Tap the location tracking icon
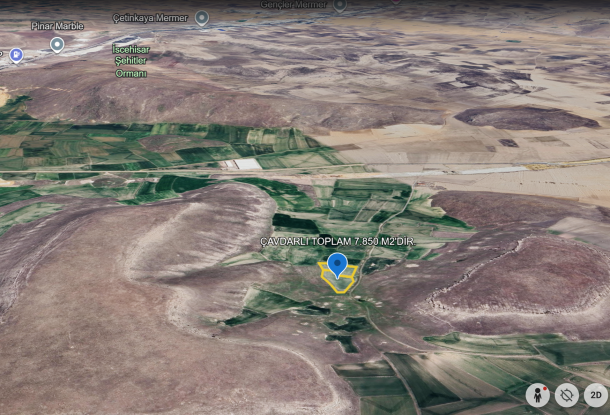This screenshot has width=610, height=415. [567, 394]
